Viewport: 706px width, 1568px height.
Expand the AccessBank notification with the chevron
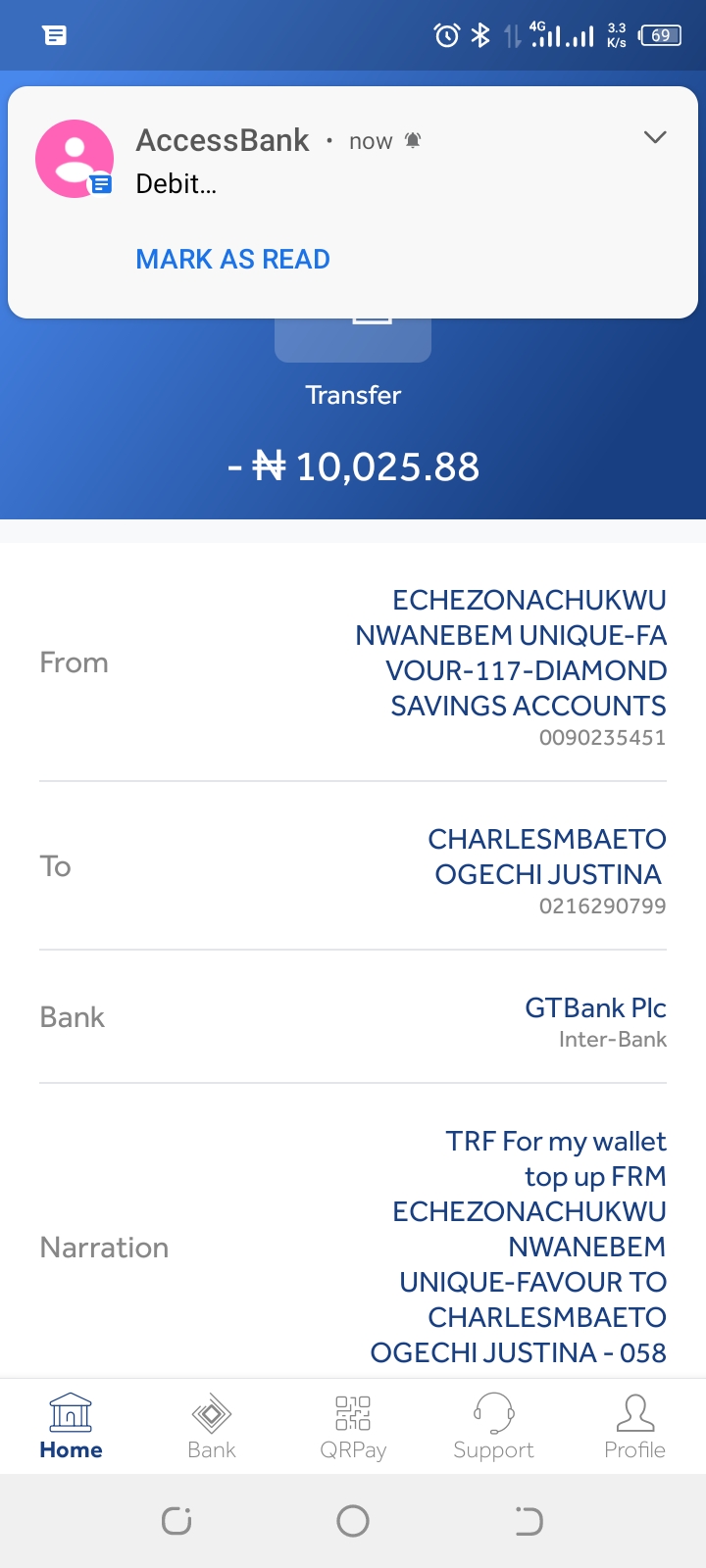coord(655,137)
